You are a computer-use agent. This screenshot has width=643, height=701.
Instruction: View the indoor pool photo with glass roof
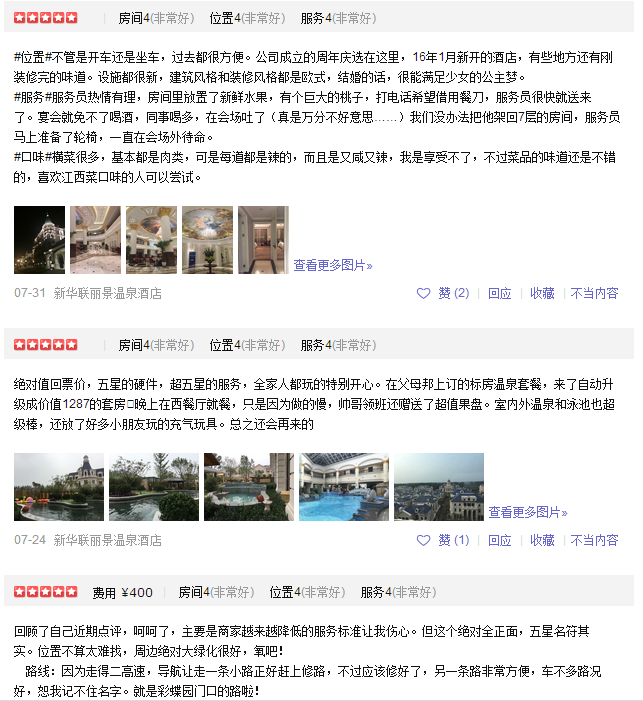[344, 487]
